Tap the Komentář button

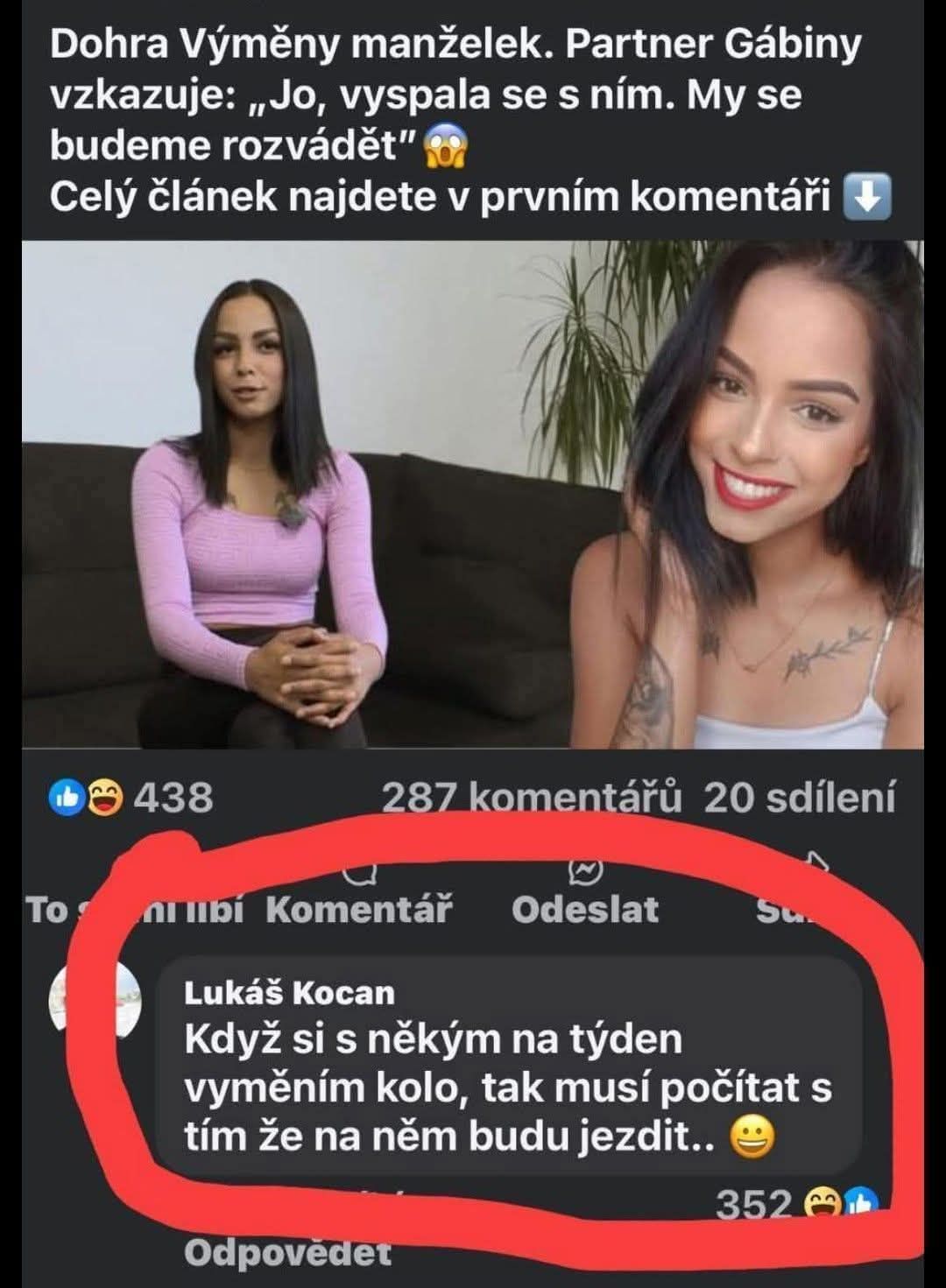coord(359,908)
